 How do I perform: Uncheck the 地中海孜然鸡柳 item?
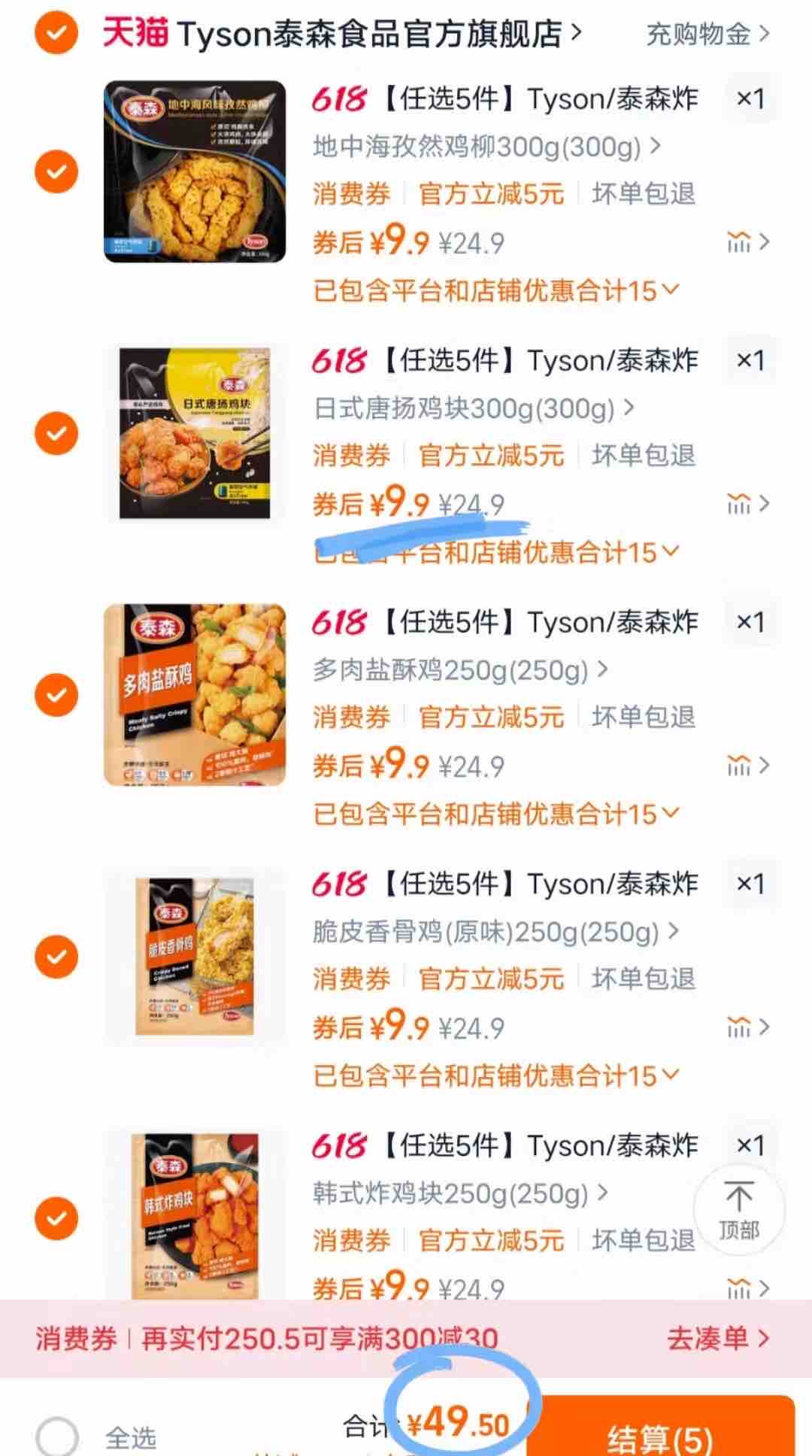(56, 171)
